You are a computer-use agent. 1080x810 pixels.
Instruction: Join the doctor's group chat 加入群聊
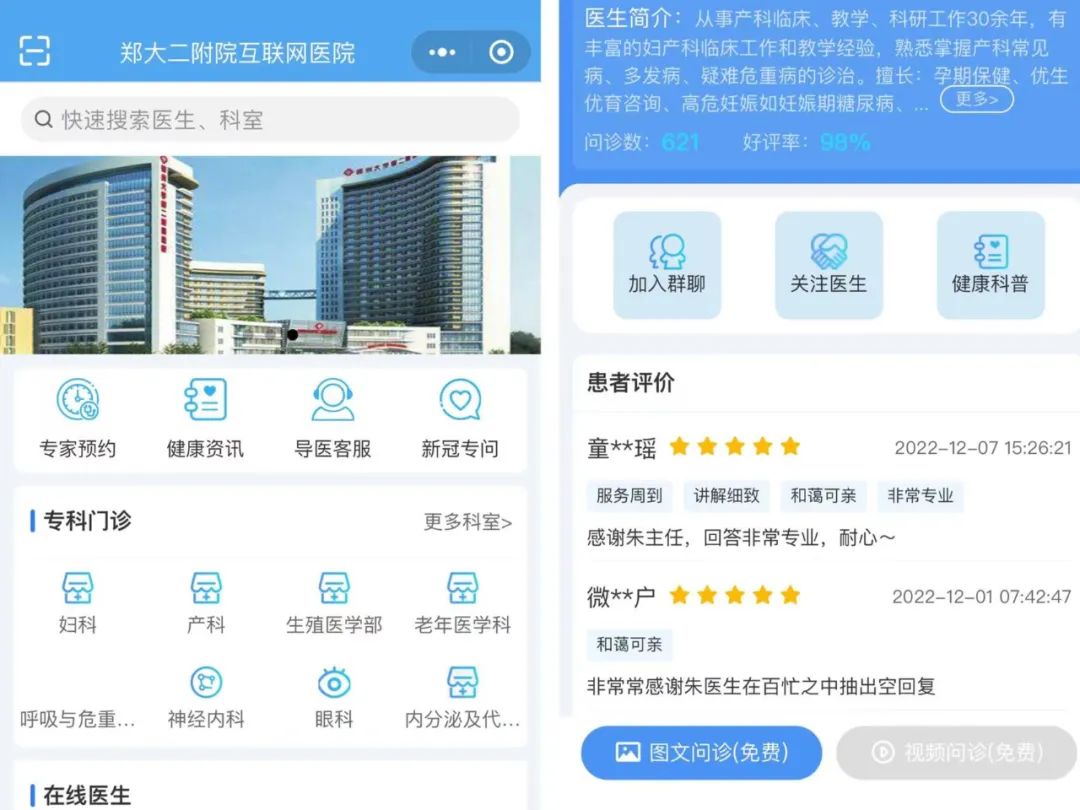tap(667, 265)
